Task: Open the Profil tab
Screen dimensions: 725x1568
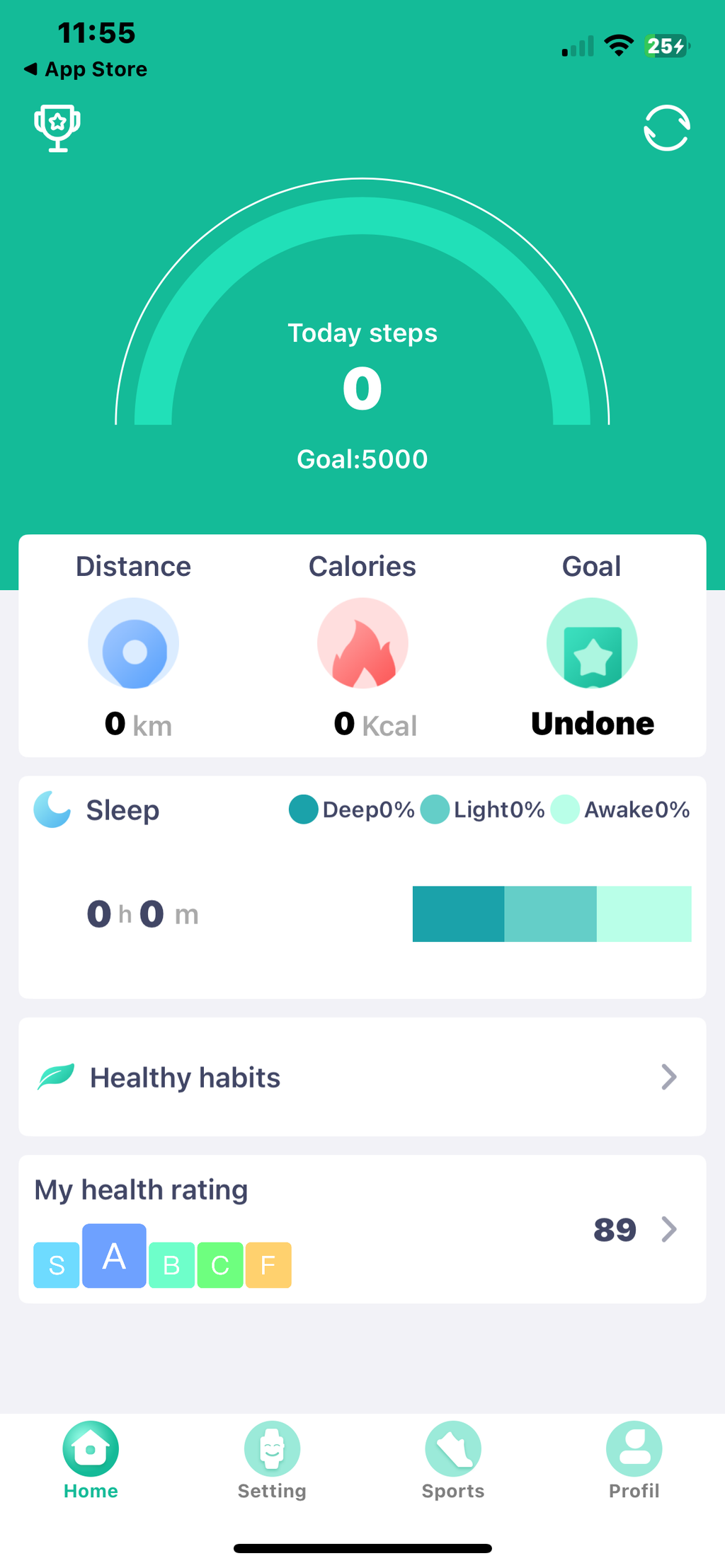Action: [634, 1460]
